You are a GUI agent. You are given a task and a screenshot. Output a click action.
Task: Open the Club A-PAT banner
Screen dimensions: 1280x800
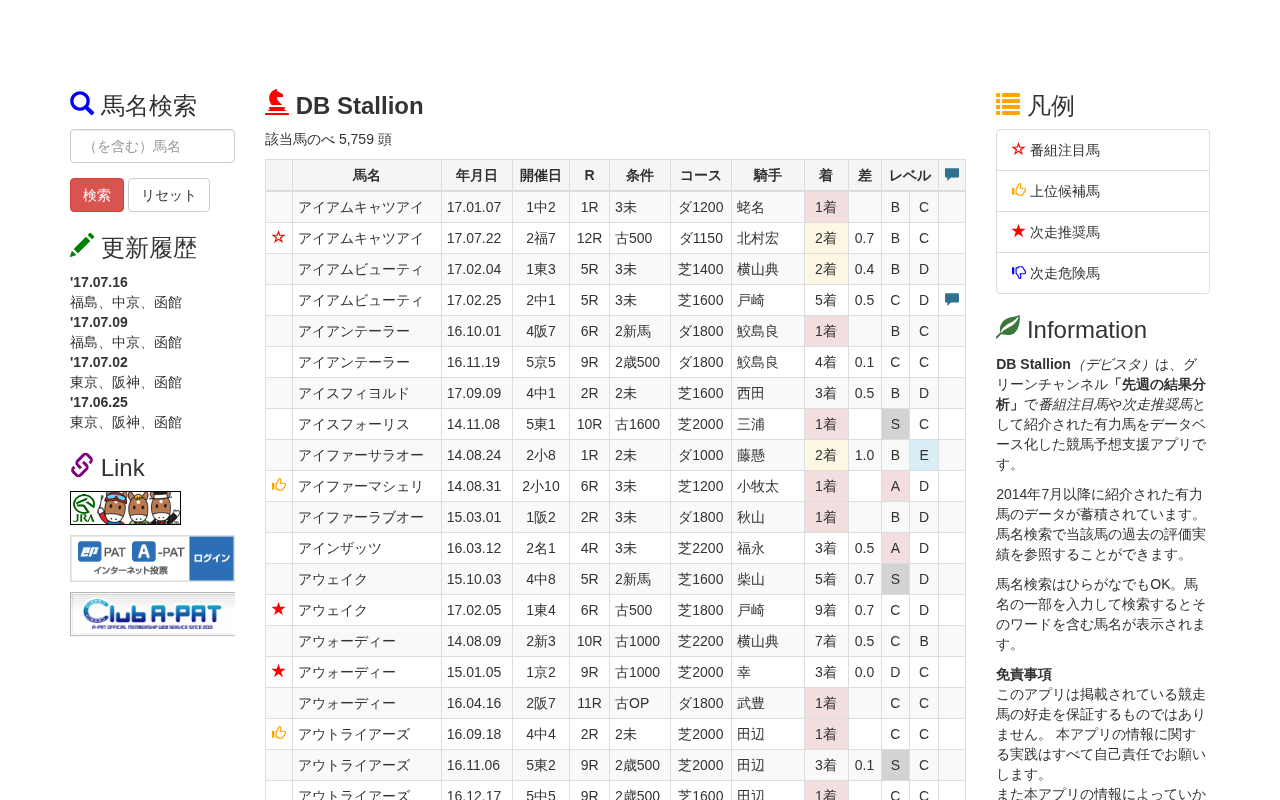152,614
